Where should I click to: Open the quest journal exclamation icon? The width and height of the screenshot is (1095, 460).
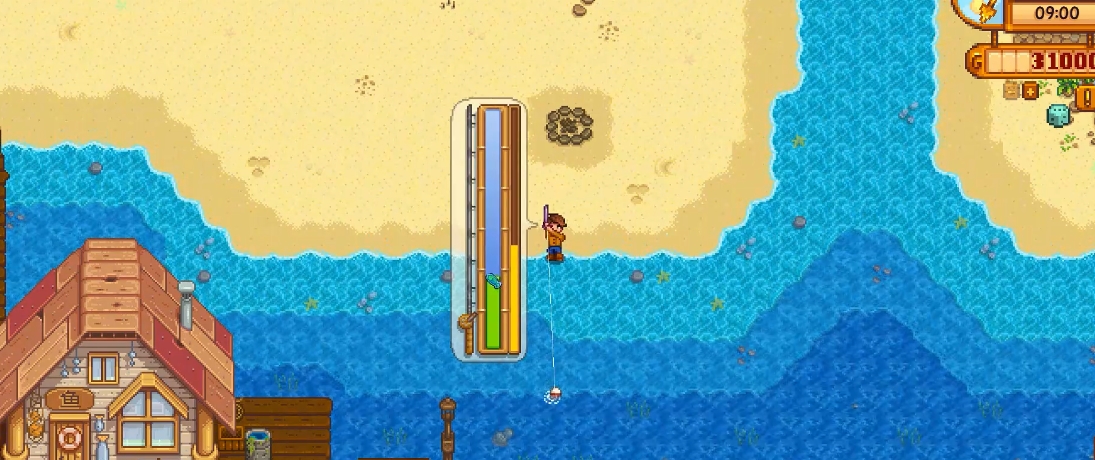(1087, 97)
